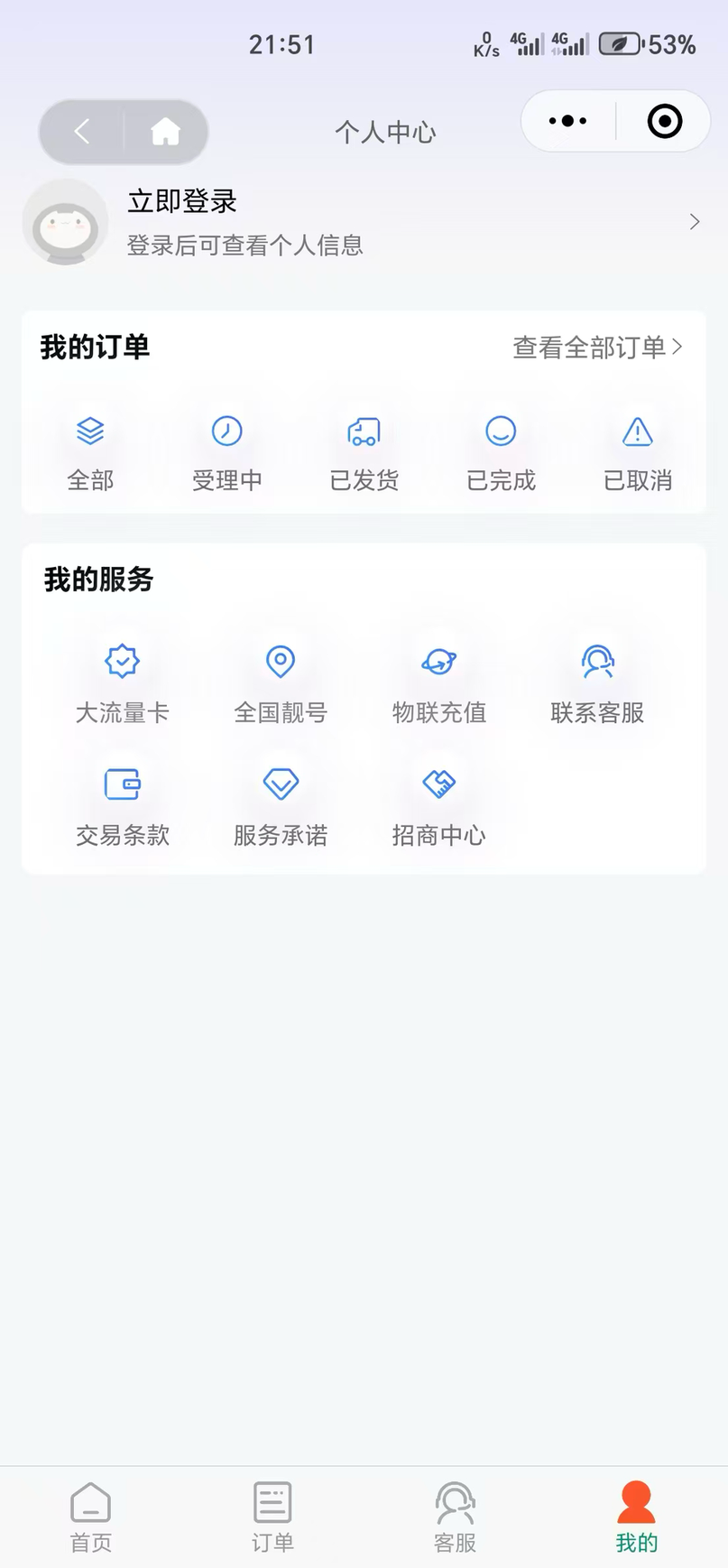728x1568 pixels.
Task: Close the mini program with the circle icon
Action: pyautogui.click(x=665, y=121)
